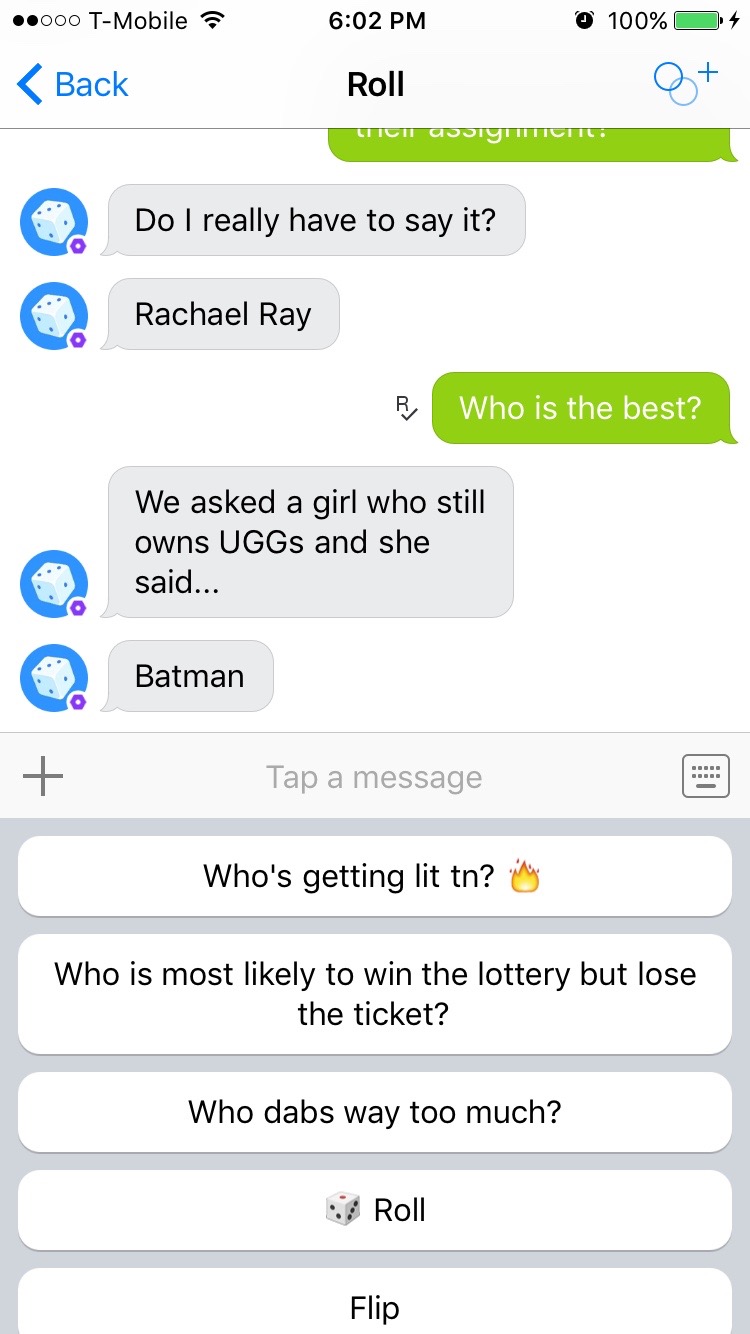Choose the lottery ticket question
Screen dimensions: 750x1334
(x=374, y=994)
